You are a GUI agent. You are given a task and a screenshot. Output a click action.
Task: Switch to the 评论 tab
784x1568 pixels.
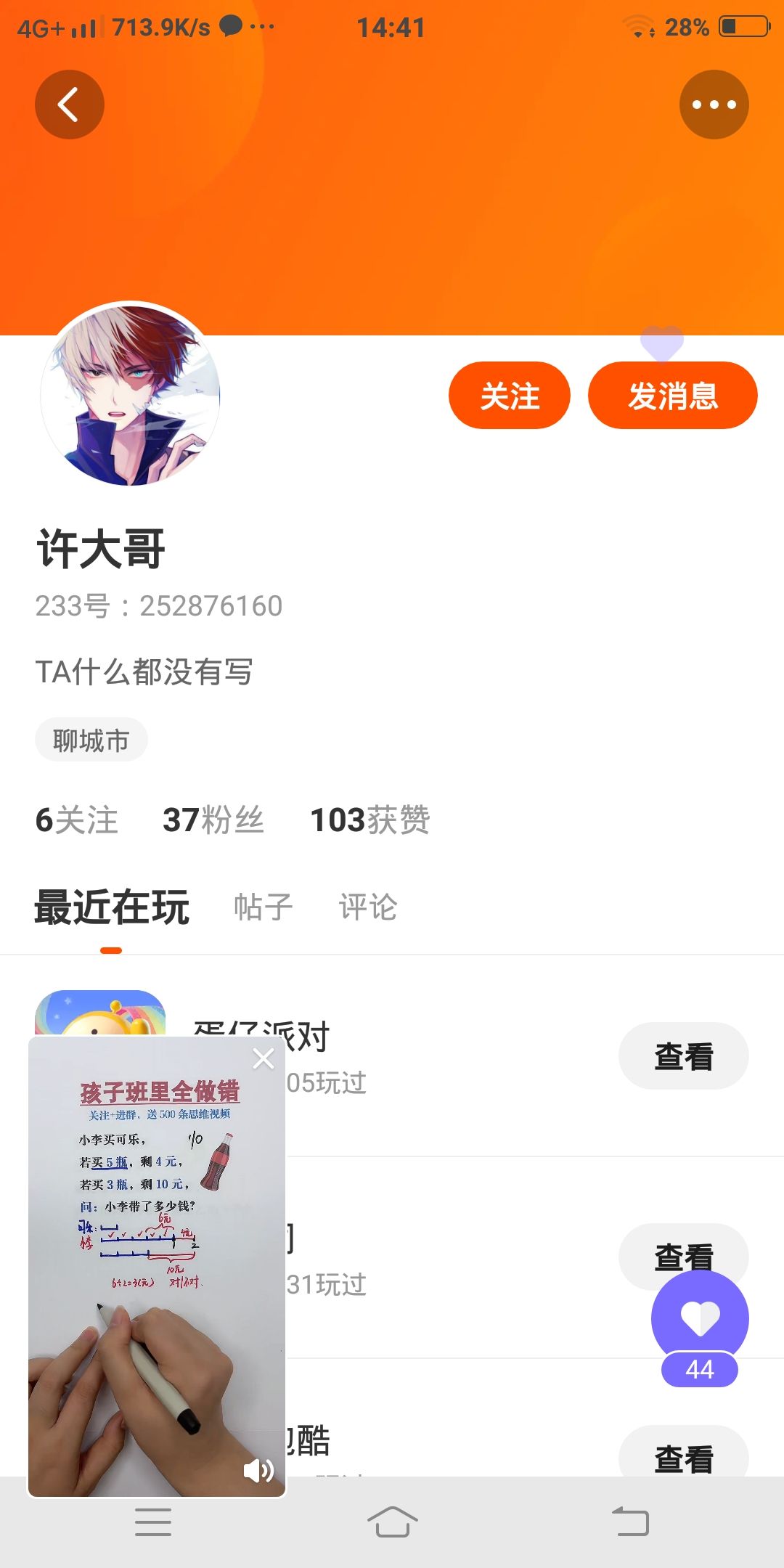tap(368, 907)
